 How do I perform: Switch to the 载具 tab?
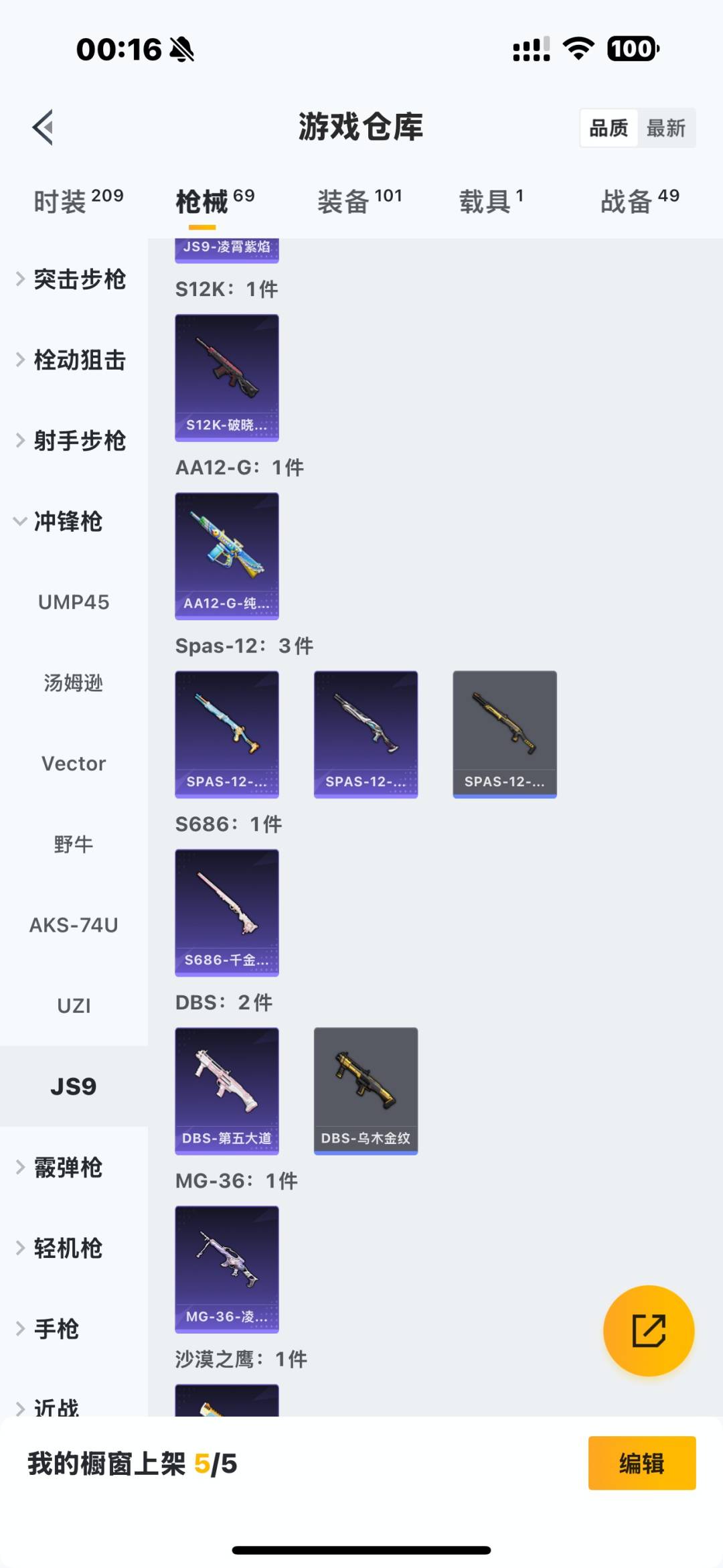tap(491, 201)
